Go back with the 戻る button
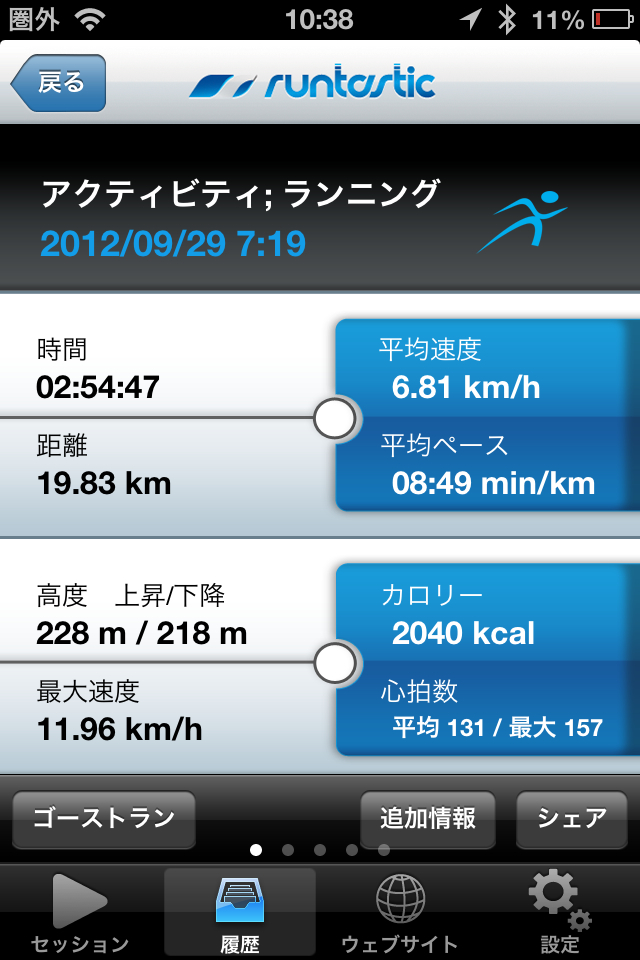The image size is (640, 960). pyautogui.click(x=59, y=83)
